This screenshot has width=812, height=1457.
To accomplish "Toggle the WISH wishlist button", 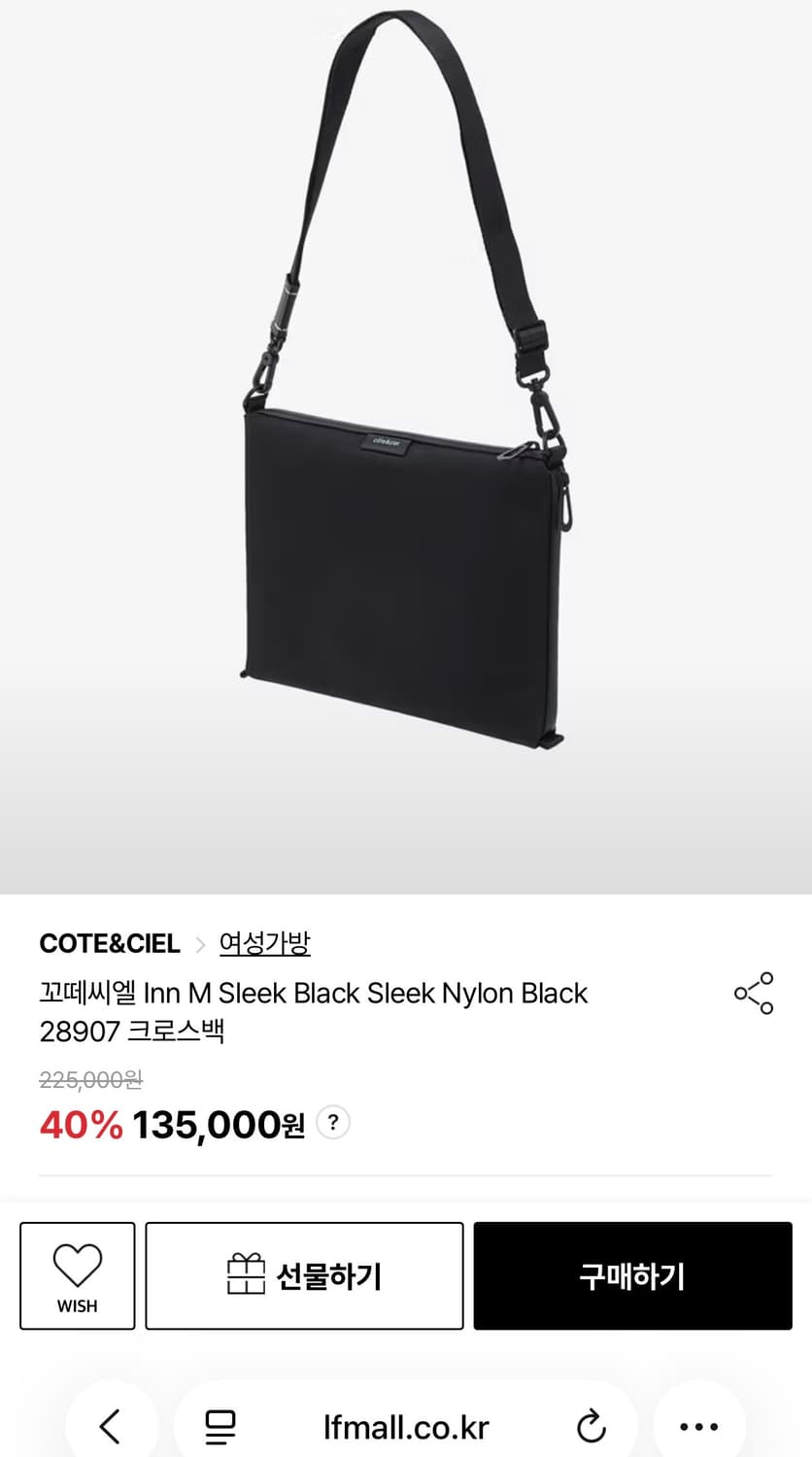I will (x=77, y=1275).
